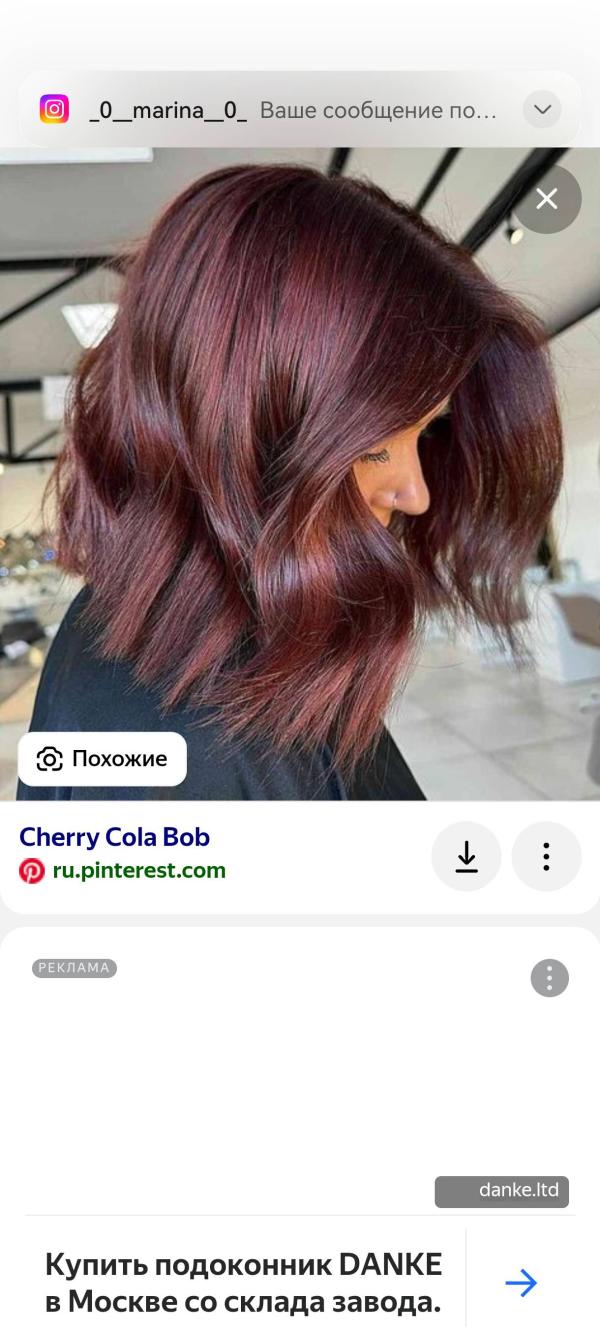Find similar images with Похожие
Image resolution: width=600 pixels, height=1327 pixels.
102,759
